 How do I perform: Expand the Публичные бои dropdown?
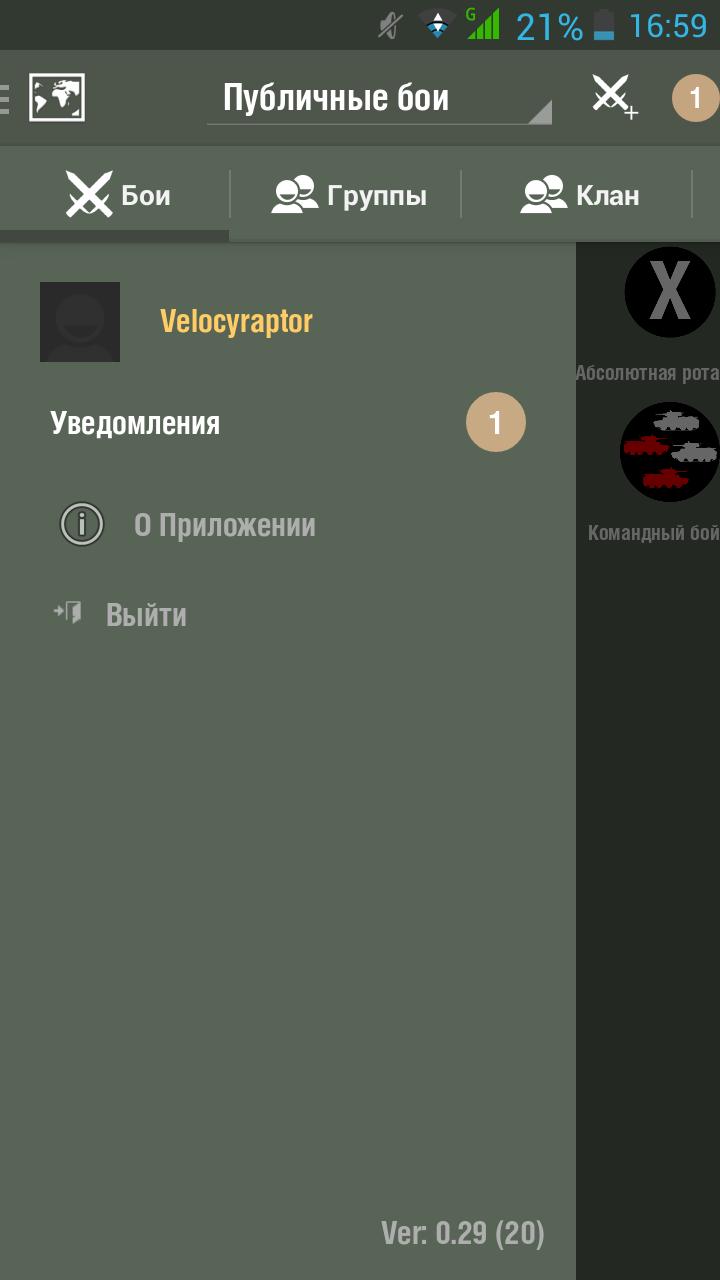click(x=378, y=99)
